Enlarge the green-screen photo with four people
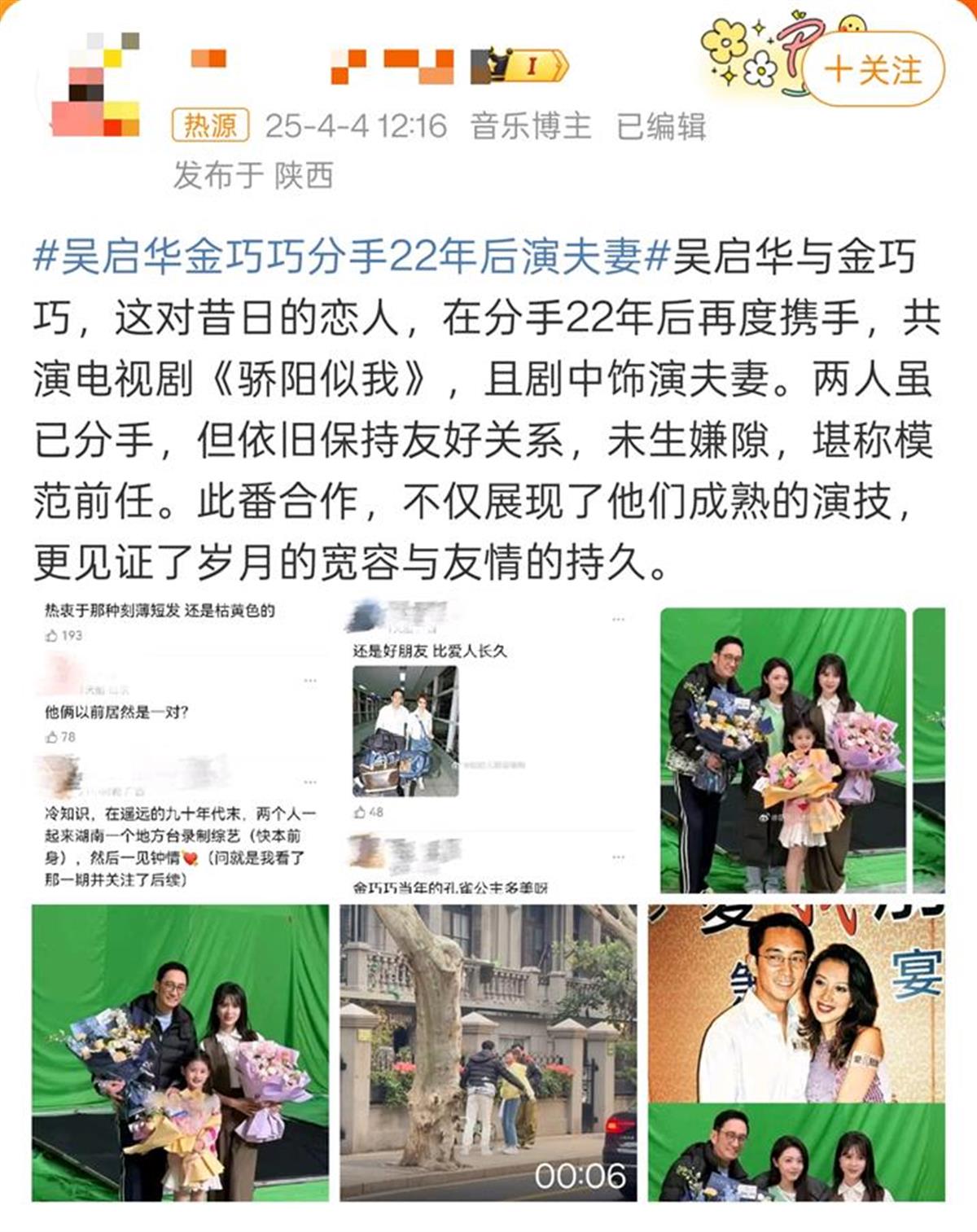Screen dimensions: 977x1232 click(x=782, y=750)
